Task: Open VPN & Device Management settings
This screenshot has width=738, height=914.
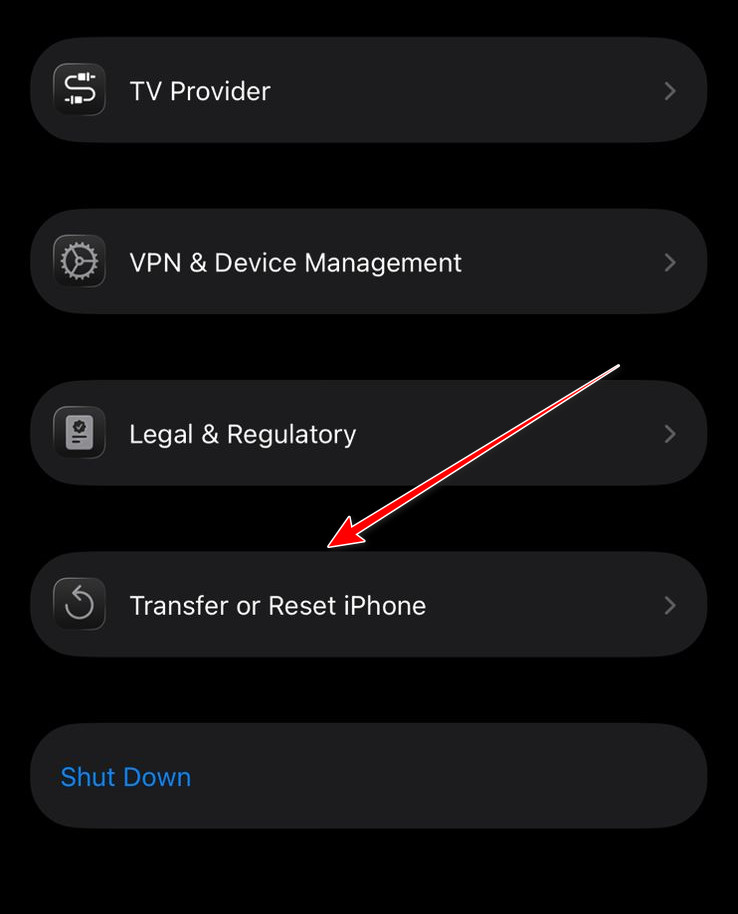Action: [x=368, y=261]
